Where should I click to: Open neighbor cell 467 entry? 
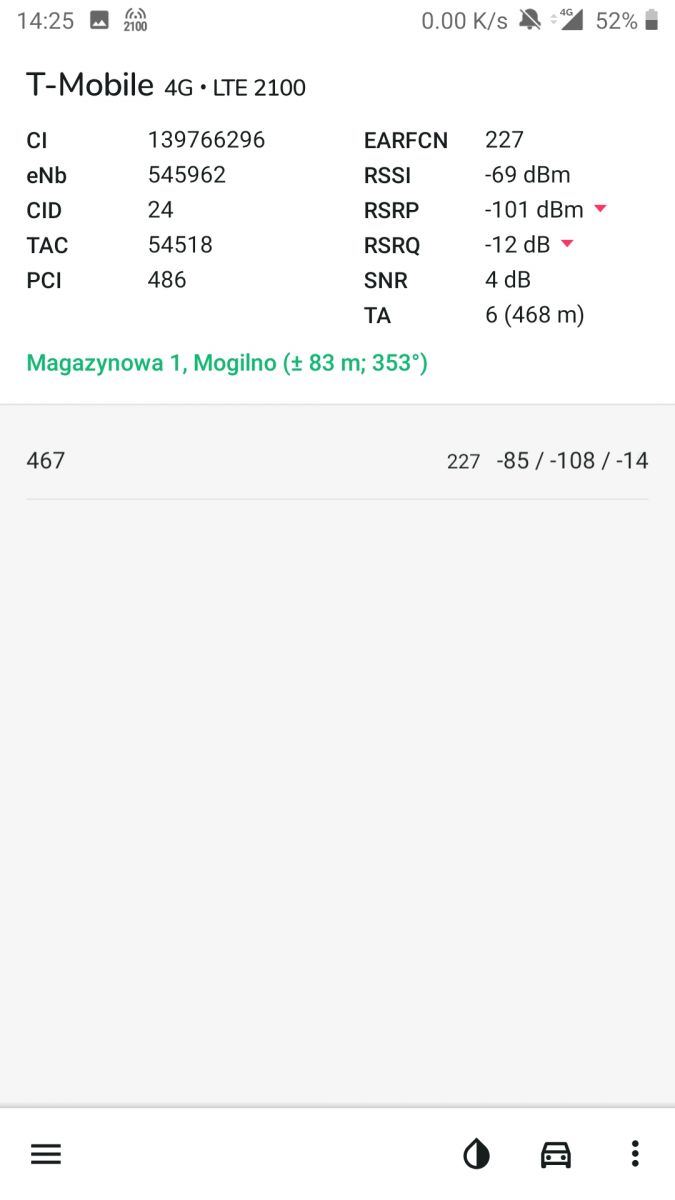[x=337, y=461]
